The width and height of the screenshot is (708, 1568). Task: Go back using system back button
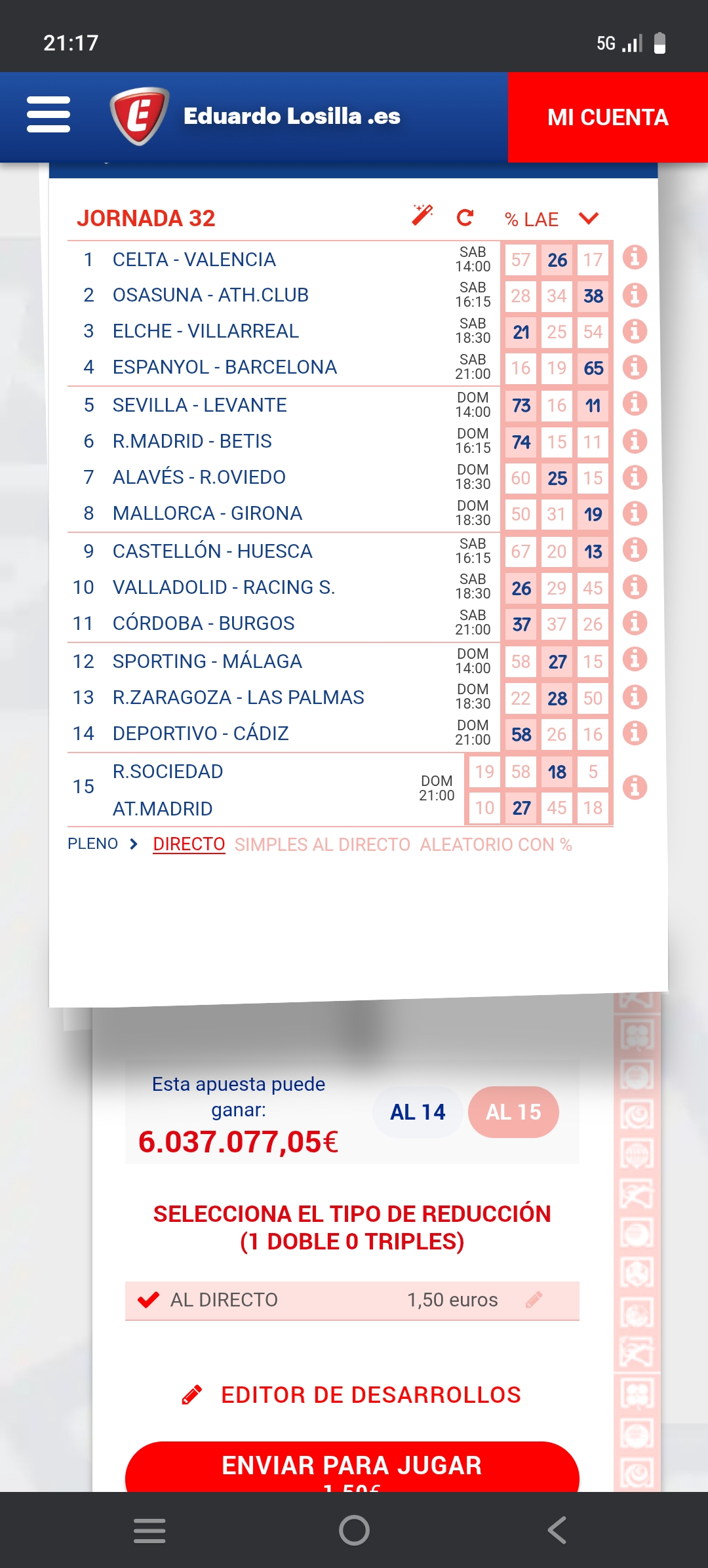tap(557, 1530)
